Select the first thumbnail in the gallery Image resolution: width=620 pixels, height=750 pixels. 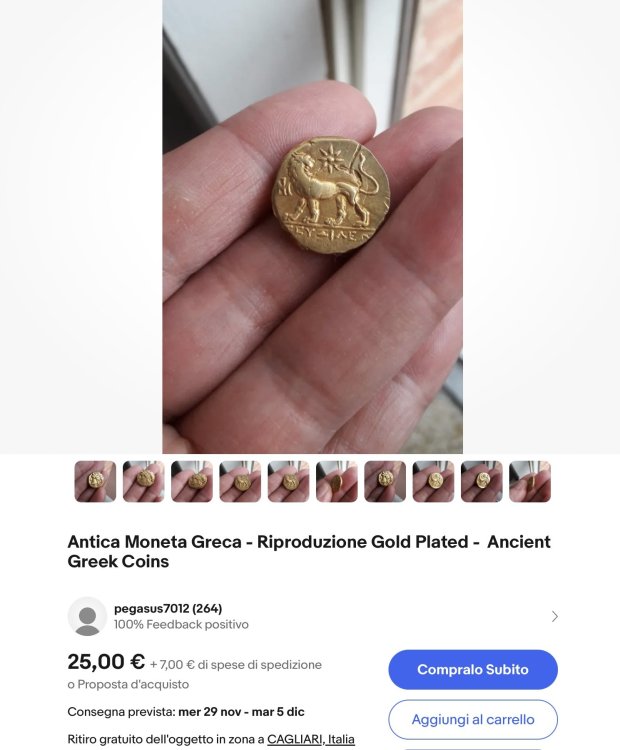pos(95,481)
